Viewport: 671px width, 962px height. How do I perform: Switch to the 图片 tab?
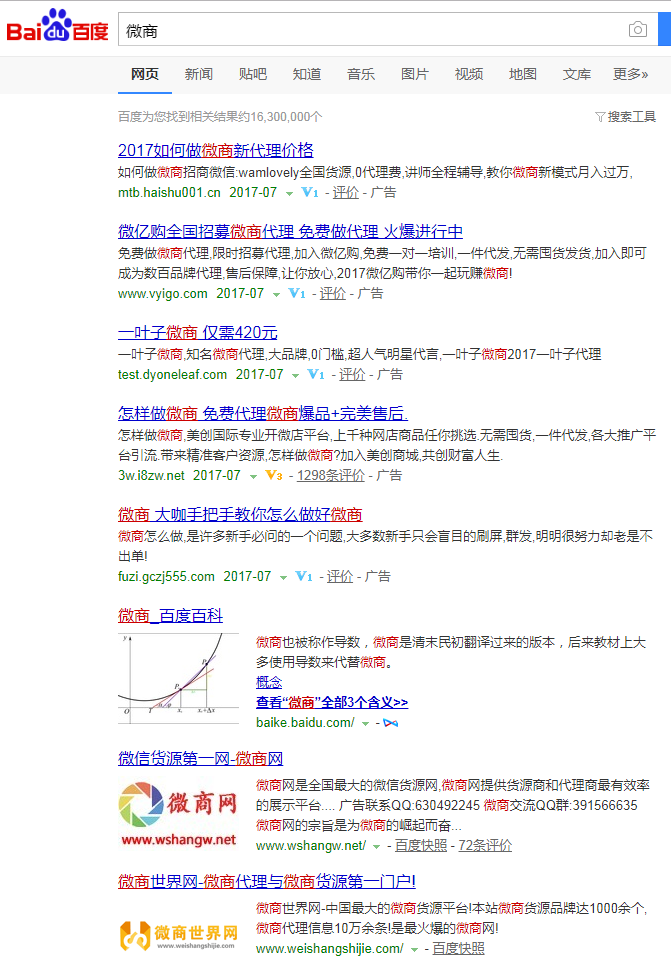[415, 74]
